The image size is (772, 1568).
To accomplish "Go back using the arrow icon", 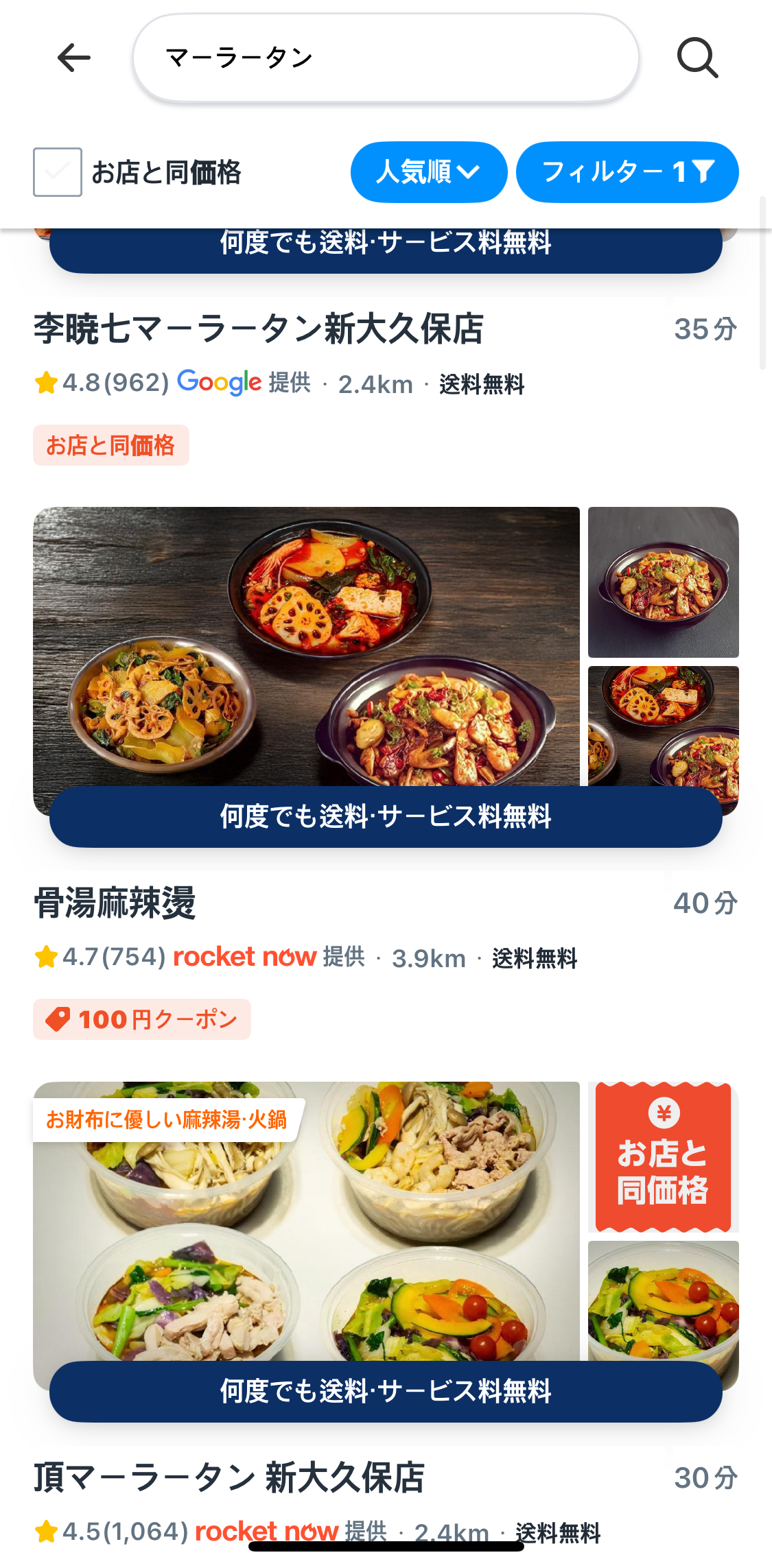I will click(73, 58).
